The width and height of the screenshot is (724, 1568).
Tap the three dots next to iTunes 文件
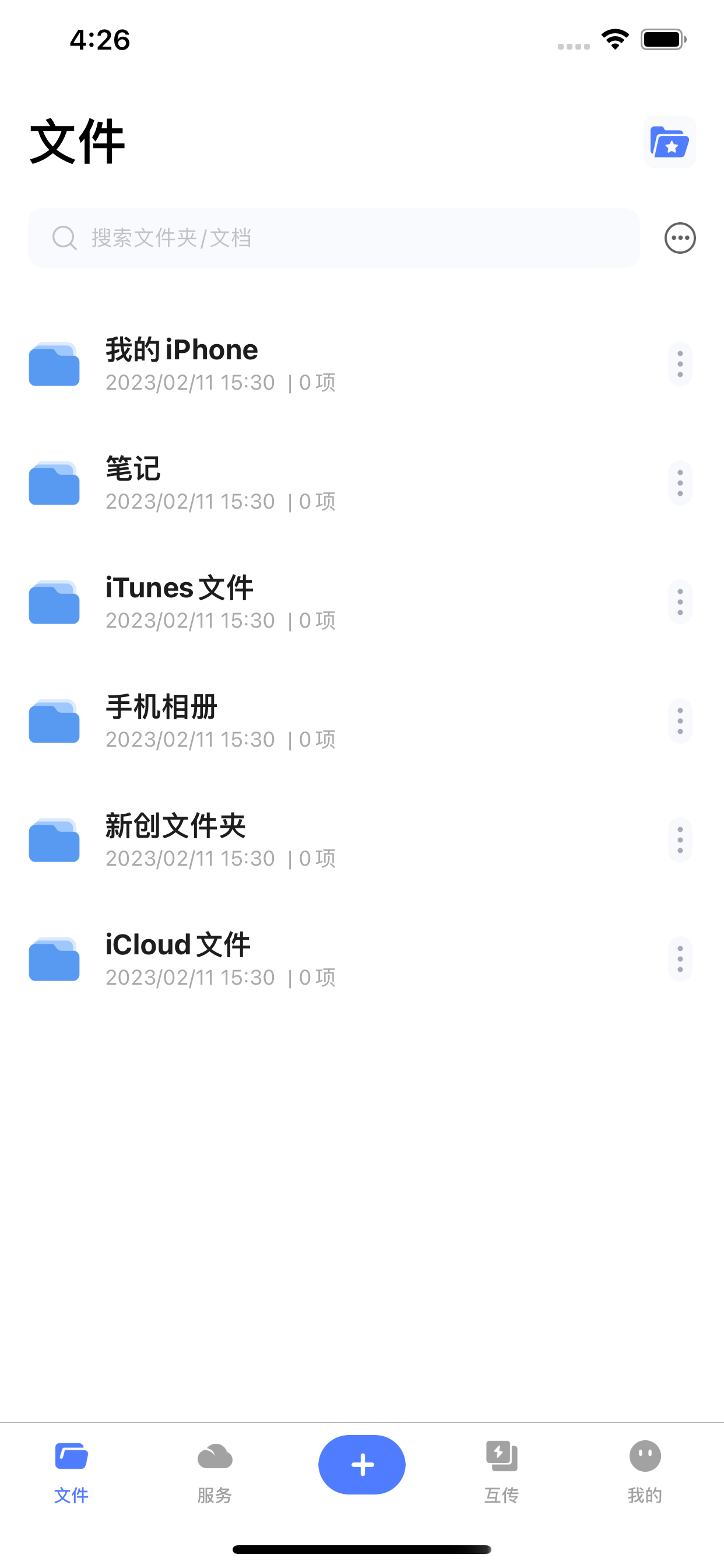point(680,602)
